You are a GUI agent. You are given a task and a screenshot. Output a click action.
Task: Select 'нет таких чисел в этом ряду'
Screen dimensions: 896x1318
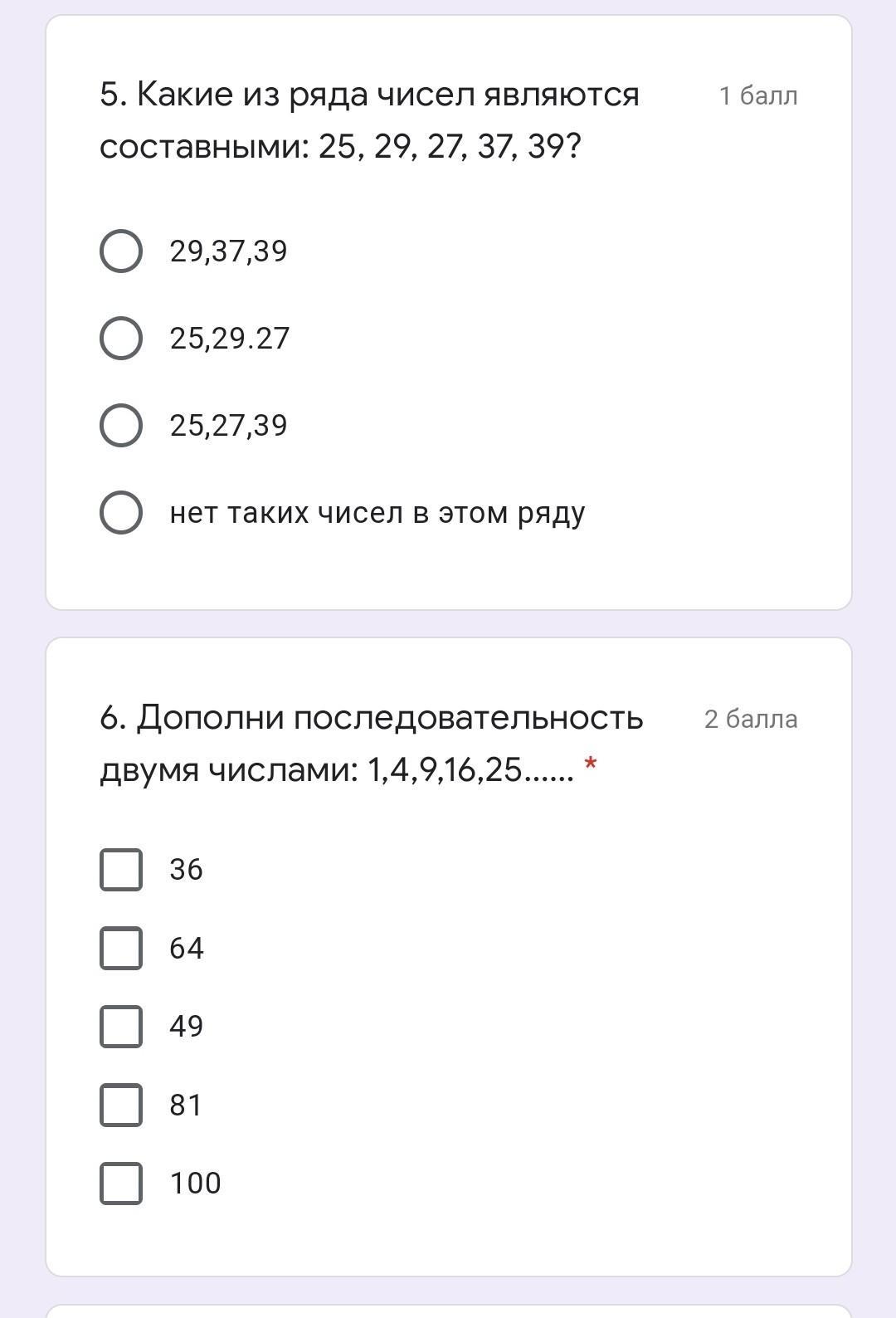[x=121, y=512]
